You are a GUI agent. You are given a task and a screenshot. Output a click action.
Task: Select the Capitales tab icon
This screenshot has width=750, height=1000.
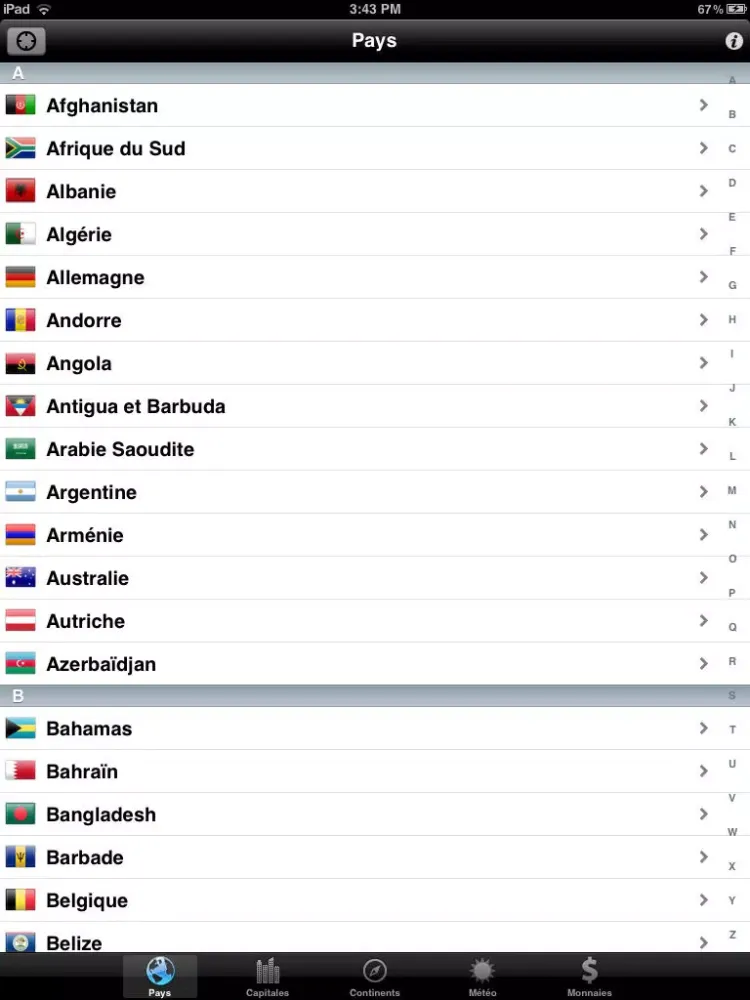(x=266, y=971)
